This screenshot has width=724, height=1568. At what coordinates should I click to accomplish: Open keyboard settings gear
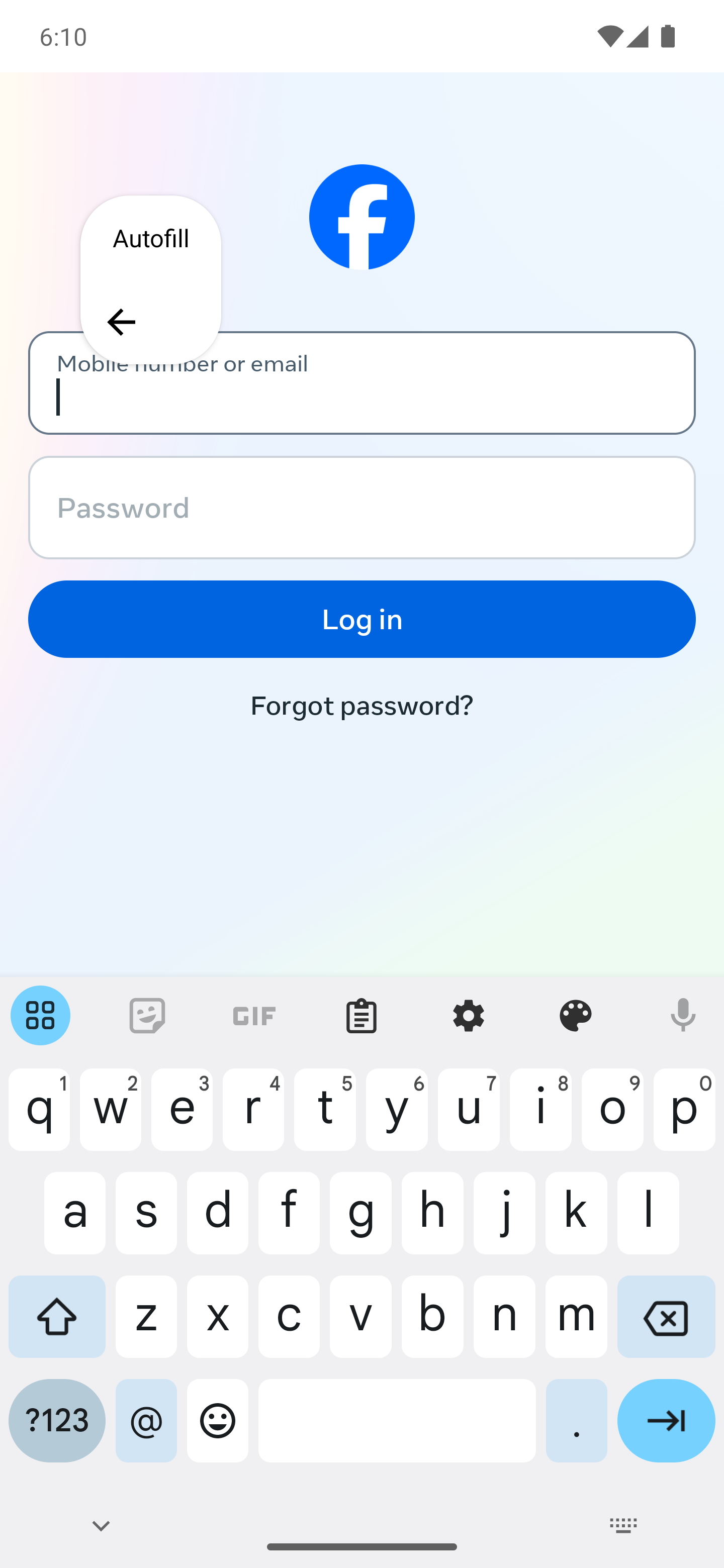(468, 1015)
